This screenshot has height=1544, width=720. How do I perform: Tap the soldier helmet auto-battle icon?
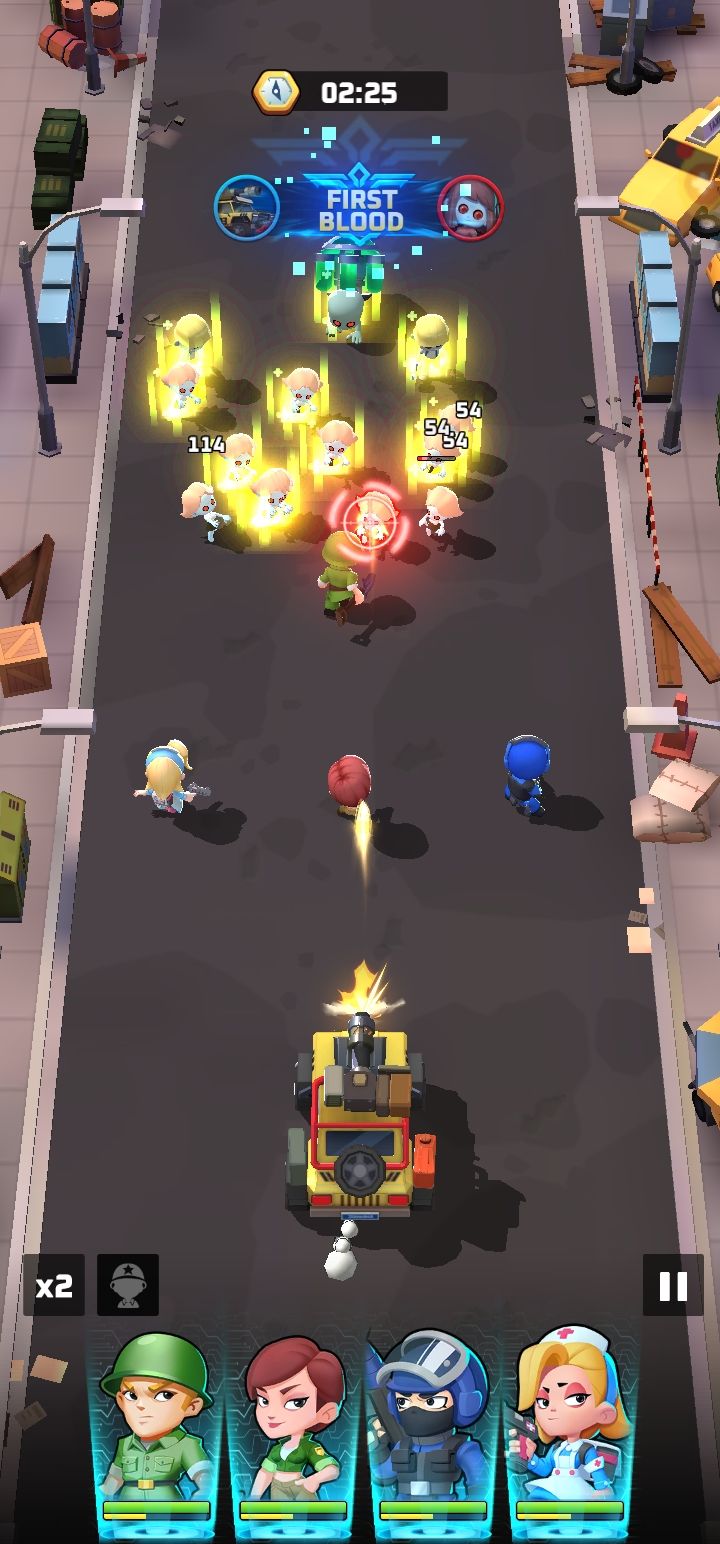(128, 1285)
